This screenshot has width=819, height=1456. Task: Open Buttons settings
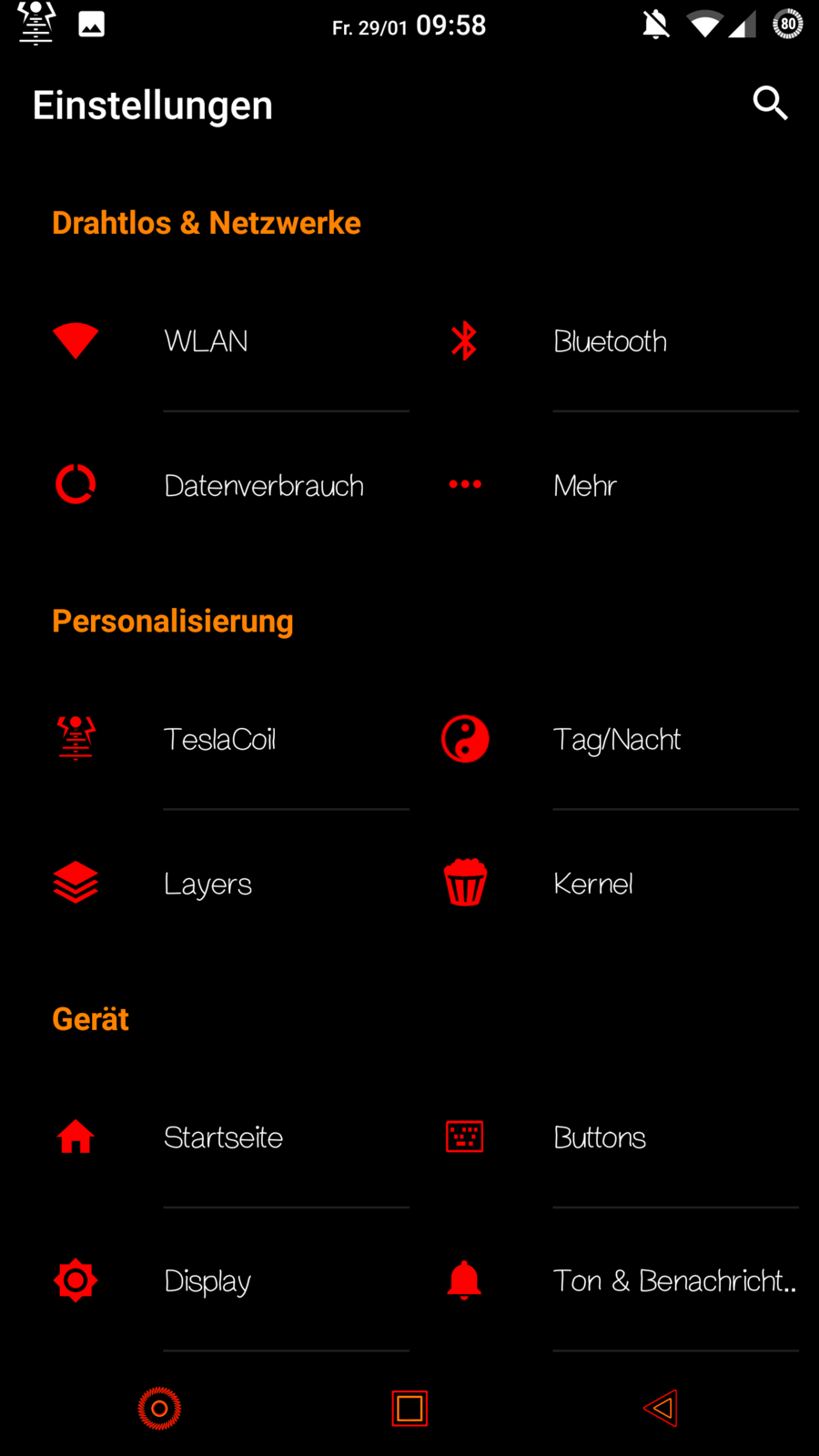599,1137
